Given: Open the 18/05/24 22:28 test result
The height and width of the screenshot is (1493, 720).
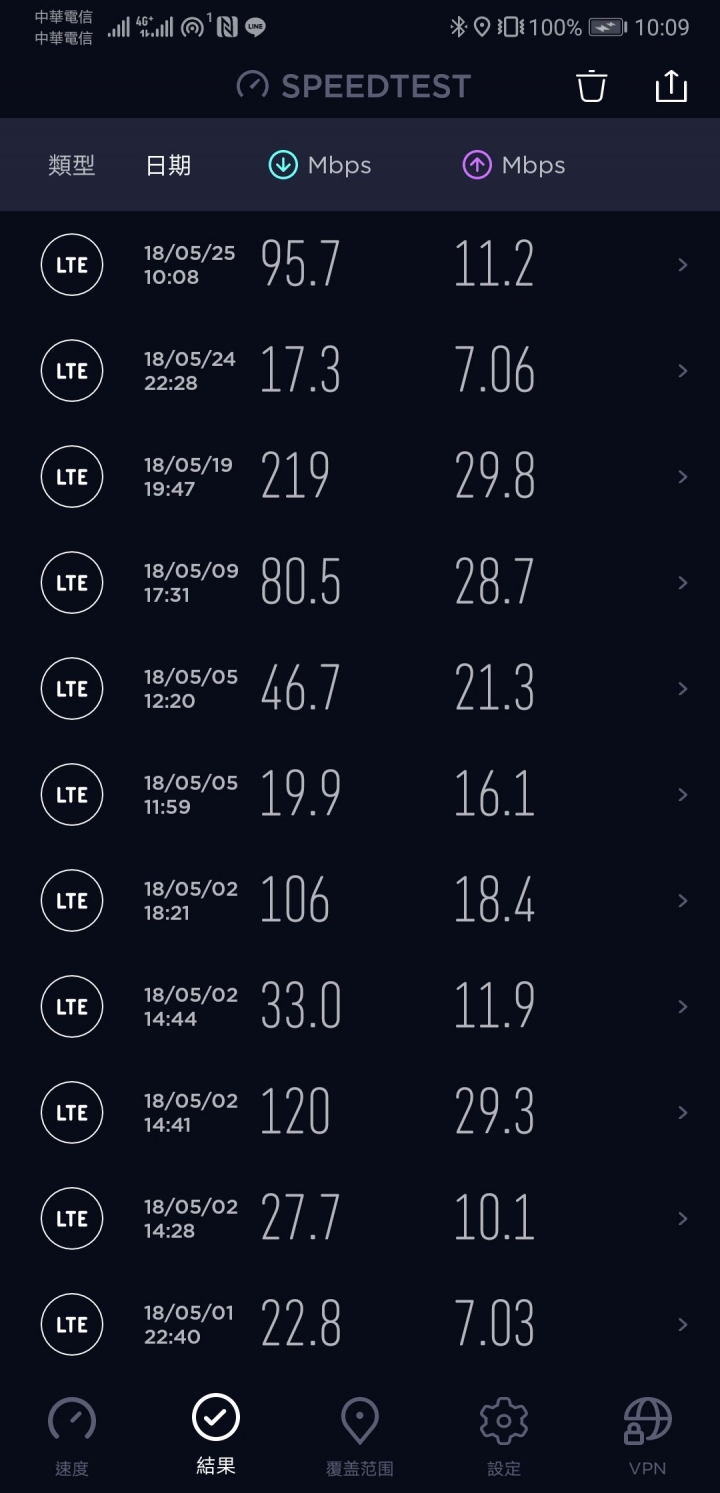Looking at the screenshot, I should (x=360, y=371).
